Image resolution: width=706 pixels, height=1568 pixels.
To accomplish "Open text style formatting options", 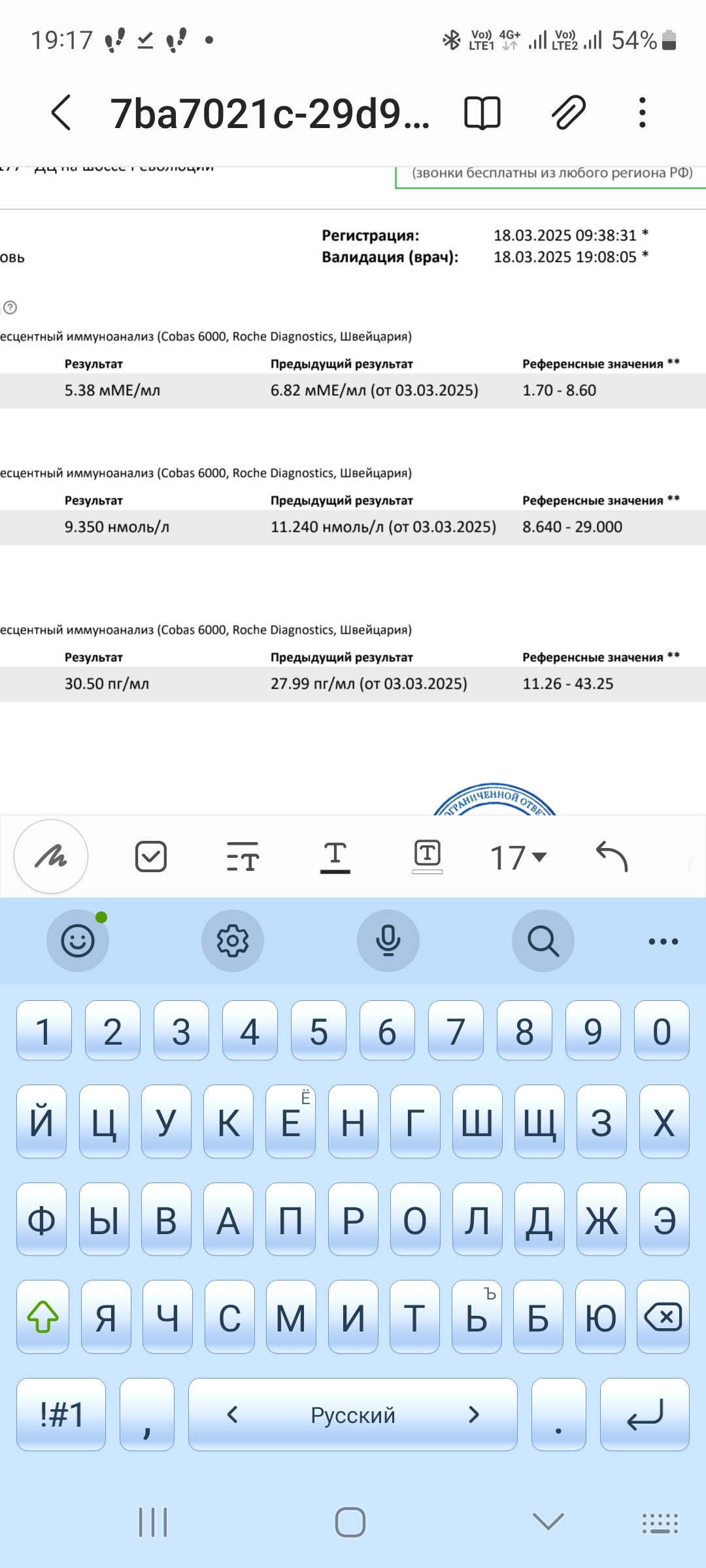I will 243,857.
